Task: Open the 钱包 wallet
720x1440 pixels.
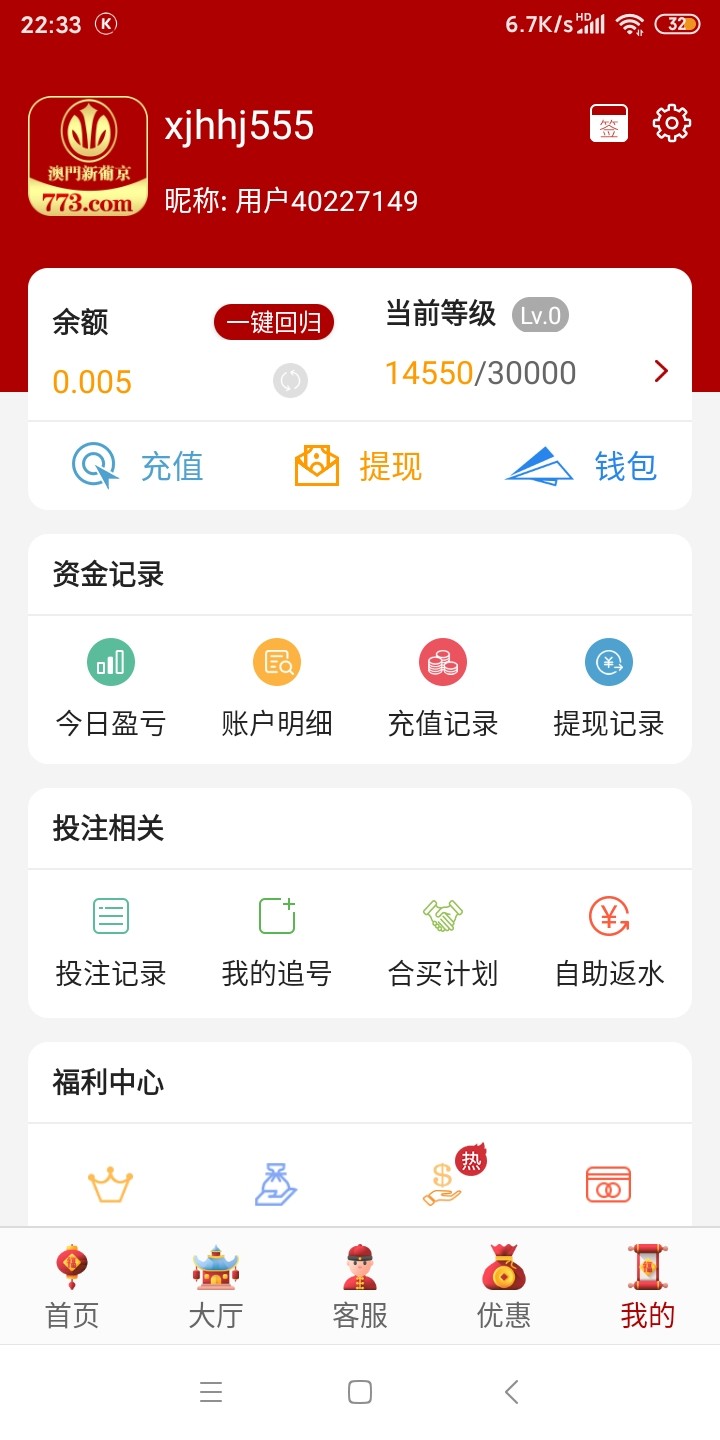Action: tap(581, 466)
